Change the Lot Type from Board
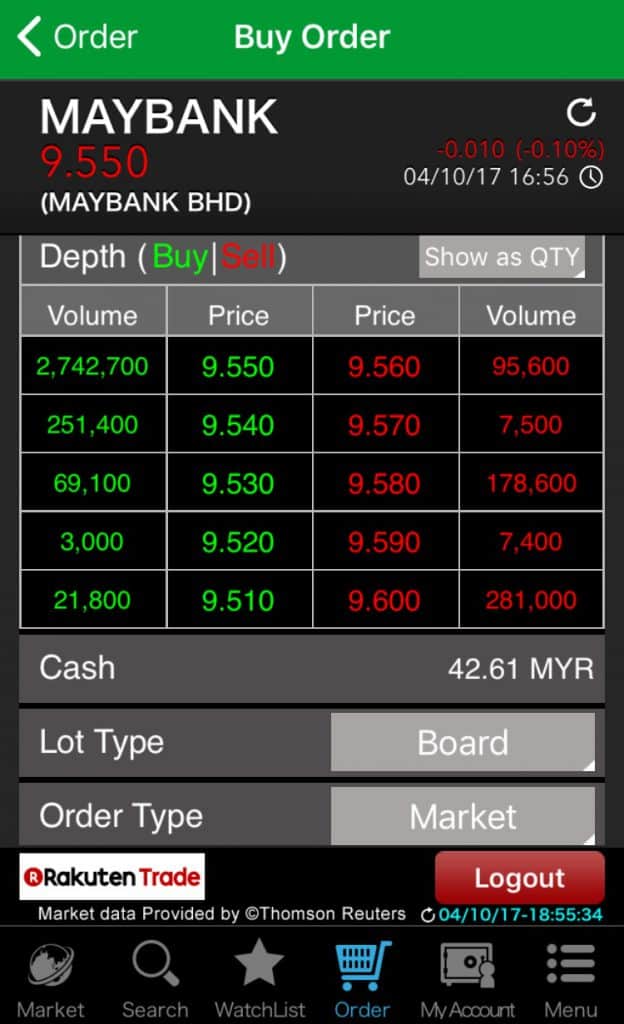The height and width of the screenshot is (1024, 624). [x=463, y=742]
